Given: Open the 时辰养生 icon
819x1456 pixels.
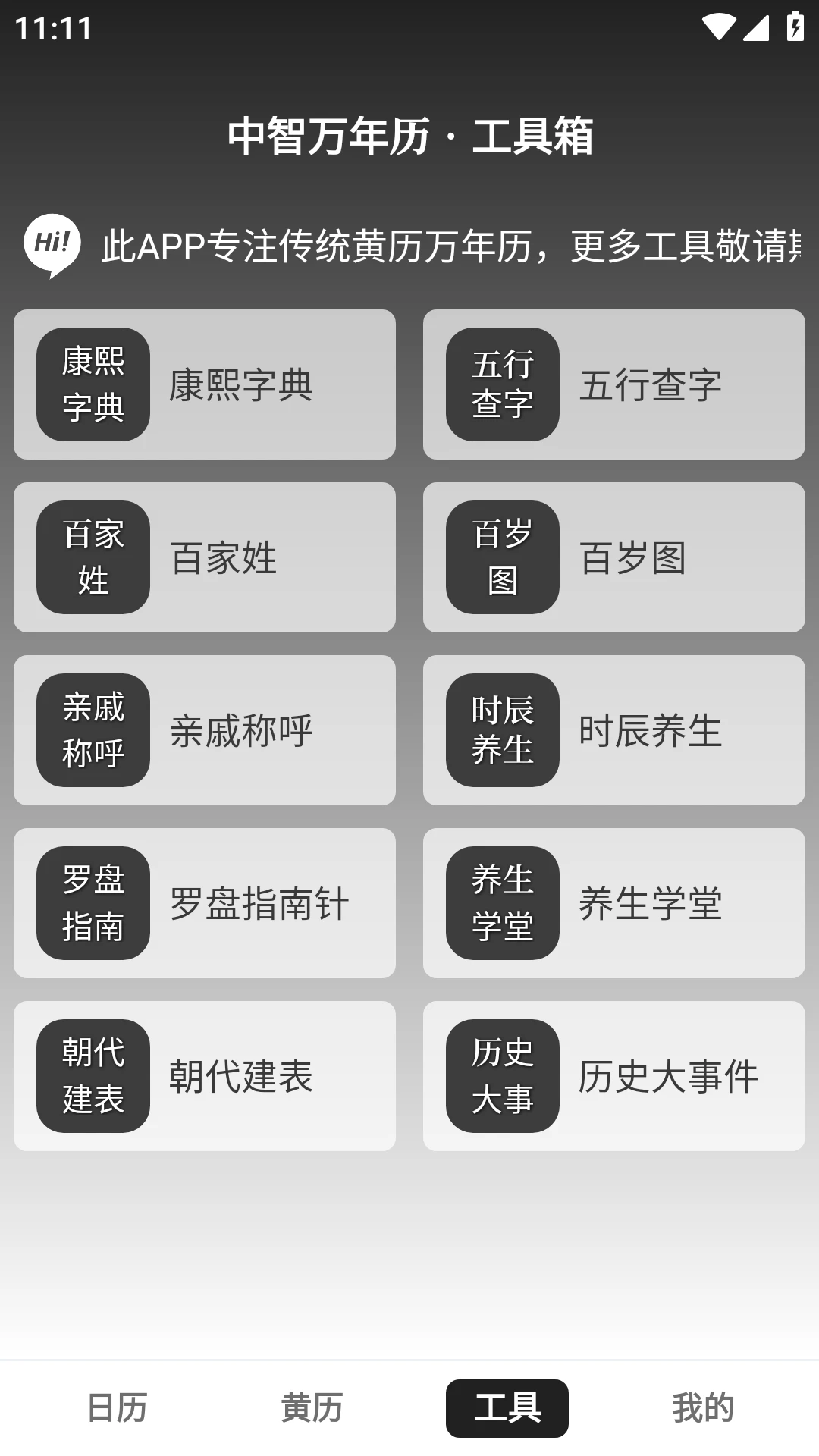Looking at the screenshot, I should pyautogui.click(x=503, y=729).
